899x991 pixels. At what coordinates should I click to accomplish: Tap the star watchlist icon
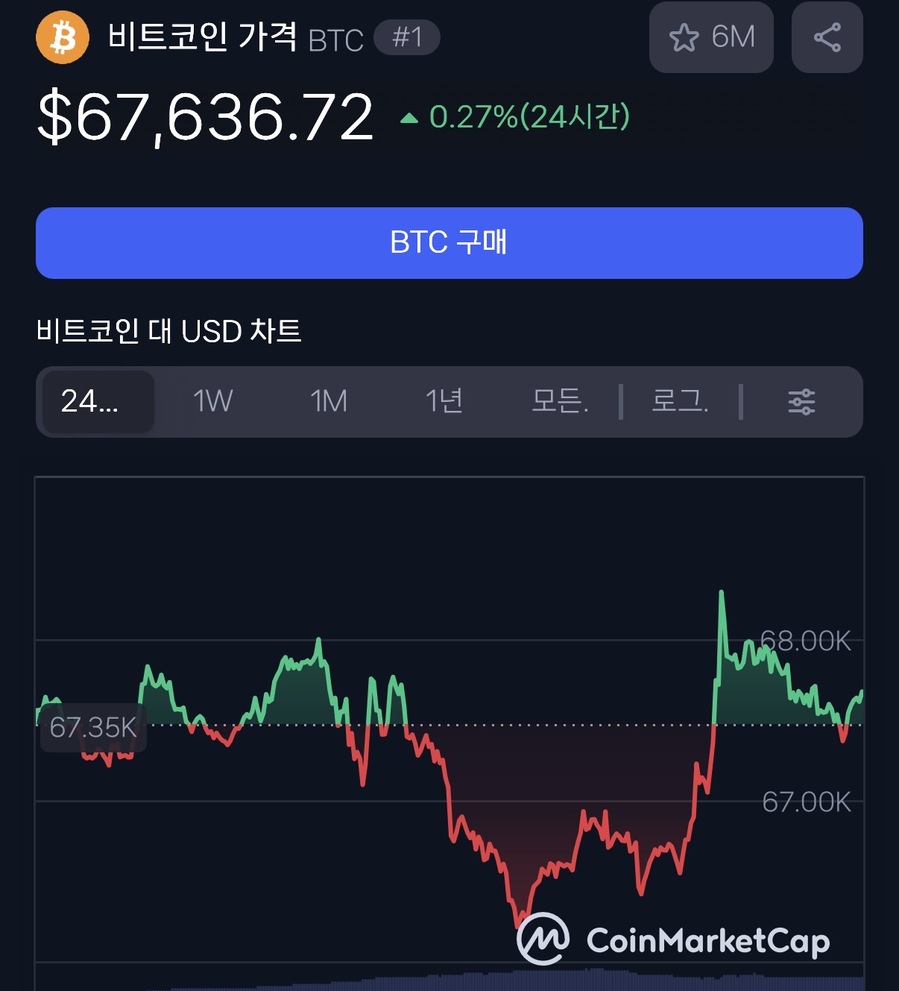pos(684,38)
